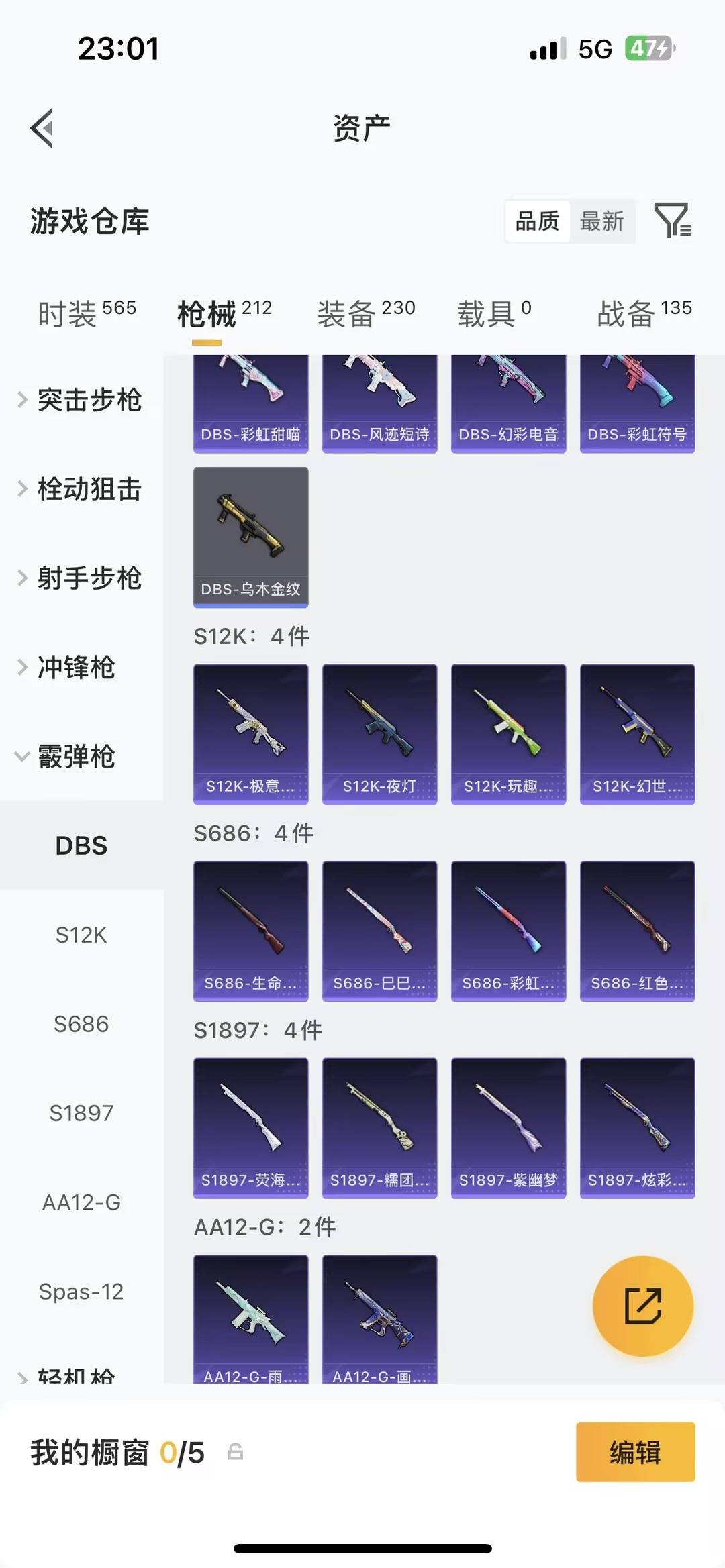725x1568 pixels.
Task: Select Spas-12 in the sidebar
Action: coord(82,1290)
